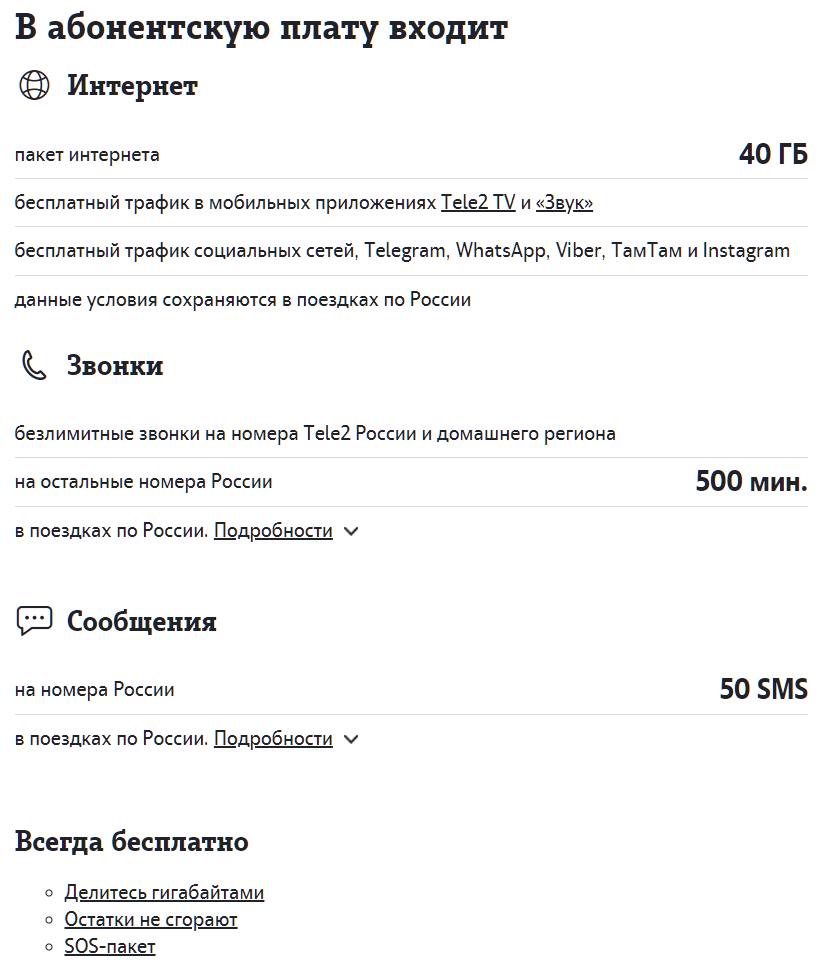Expand Подробности under Сообщения section
The width and height of the screenshot is (829, 973).
tap(273, 739)
